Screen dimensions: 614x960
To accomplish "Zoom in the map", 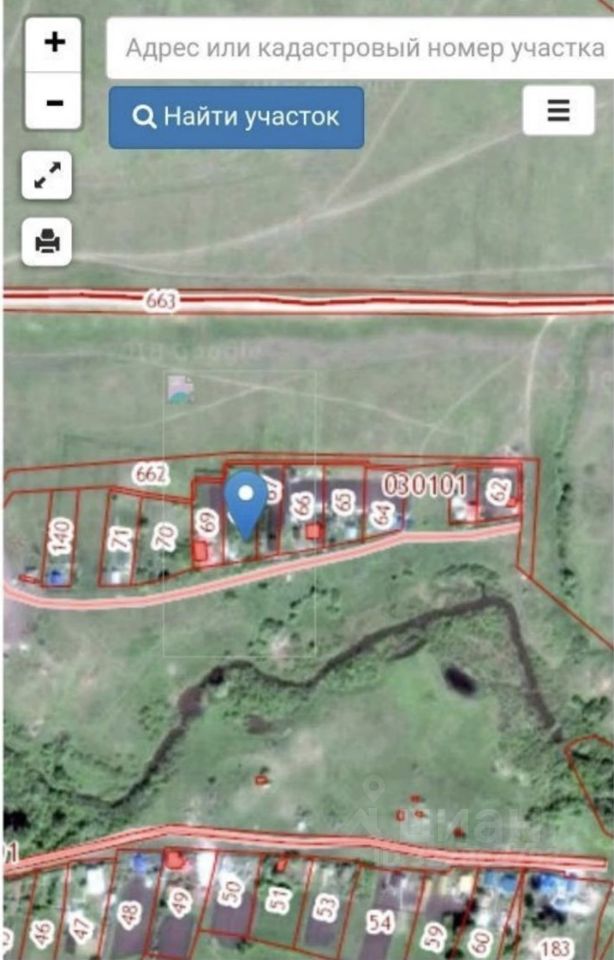I will [54, 44].
